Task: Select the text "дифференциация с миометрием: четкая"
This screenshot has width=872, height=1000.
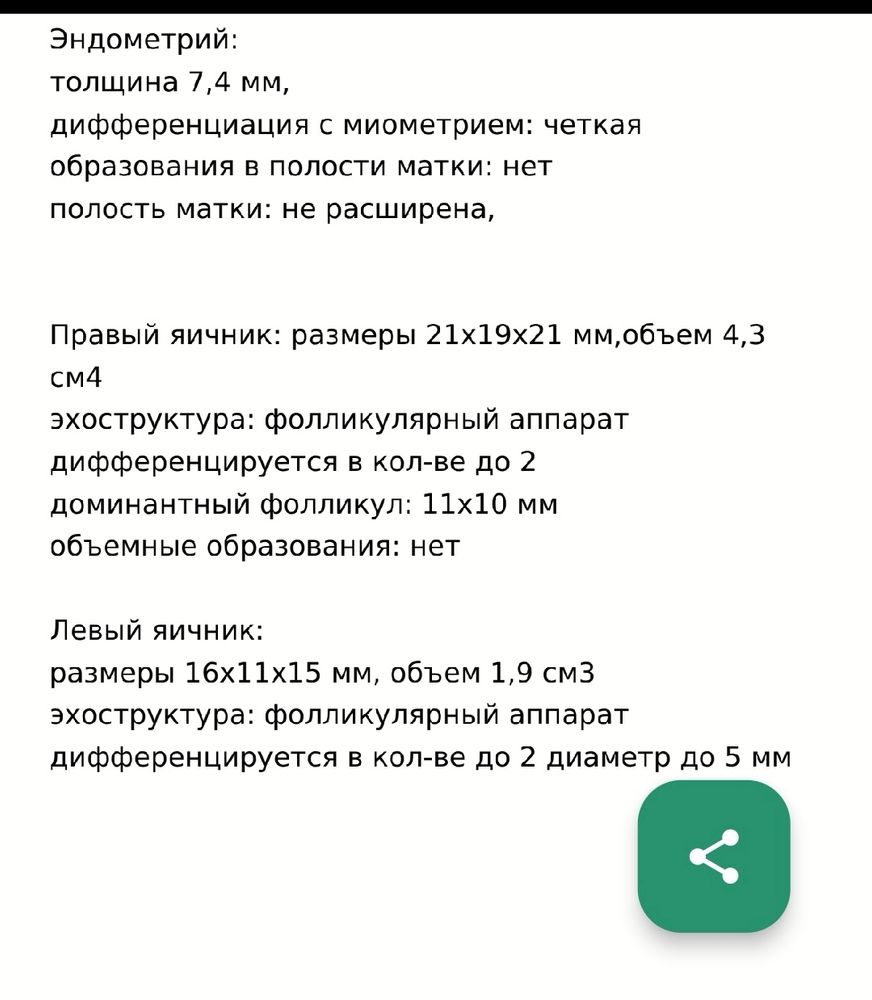Action: coord(344,124)
